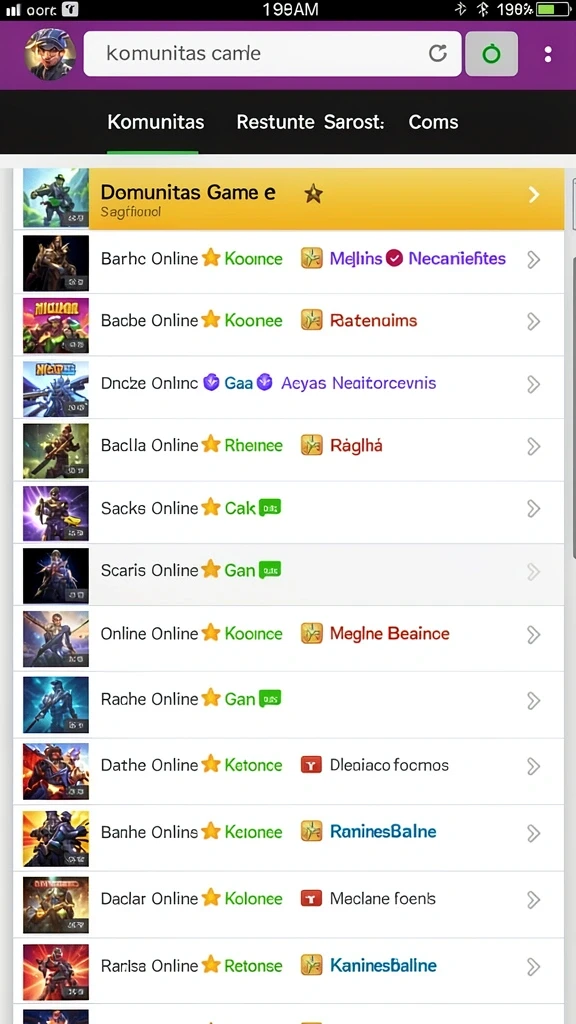Open the Sacks Online row

click(289, 513)
